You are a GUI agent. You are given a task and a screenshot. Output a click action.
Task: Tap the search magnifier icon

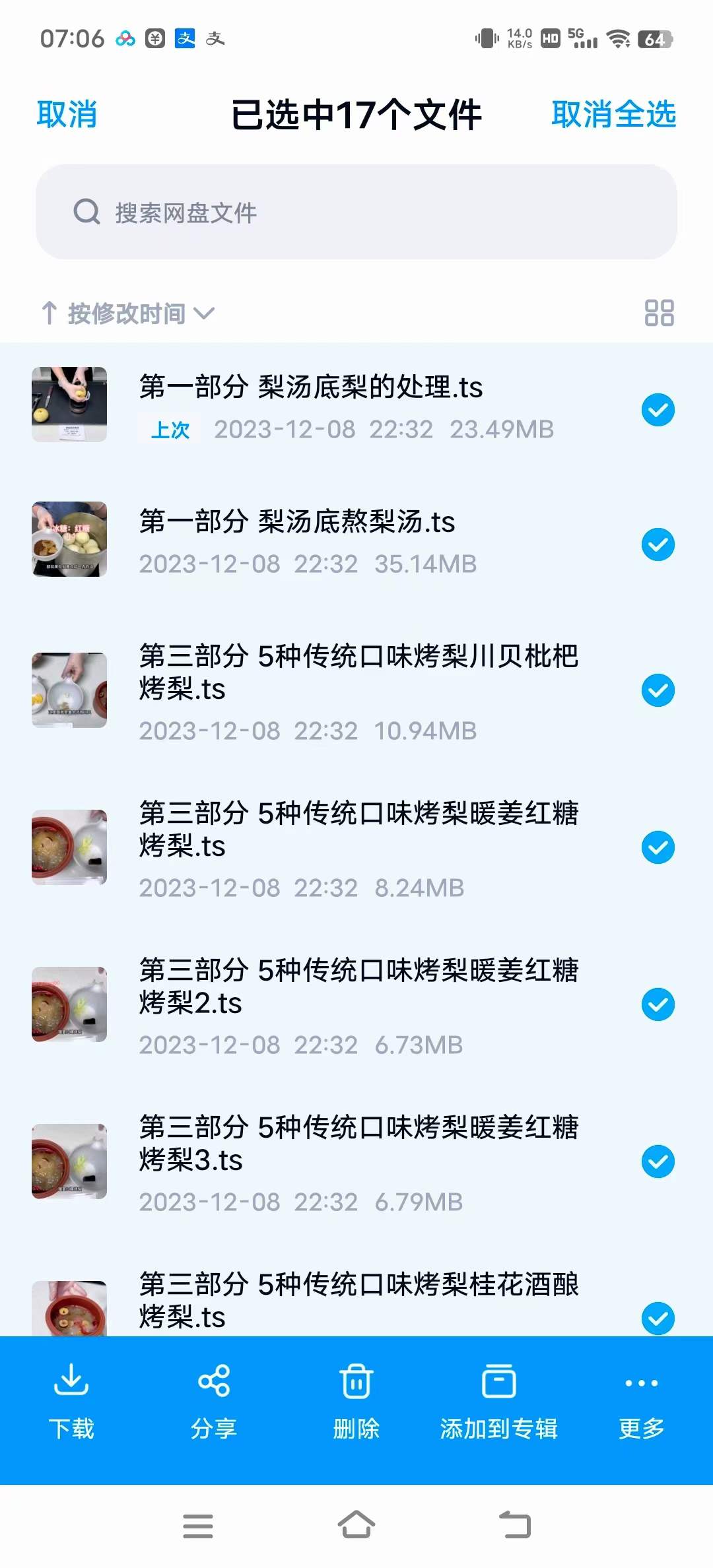coord(86,212)
